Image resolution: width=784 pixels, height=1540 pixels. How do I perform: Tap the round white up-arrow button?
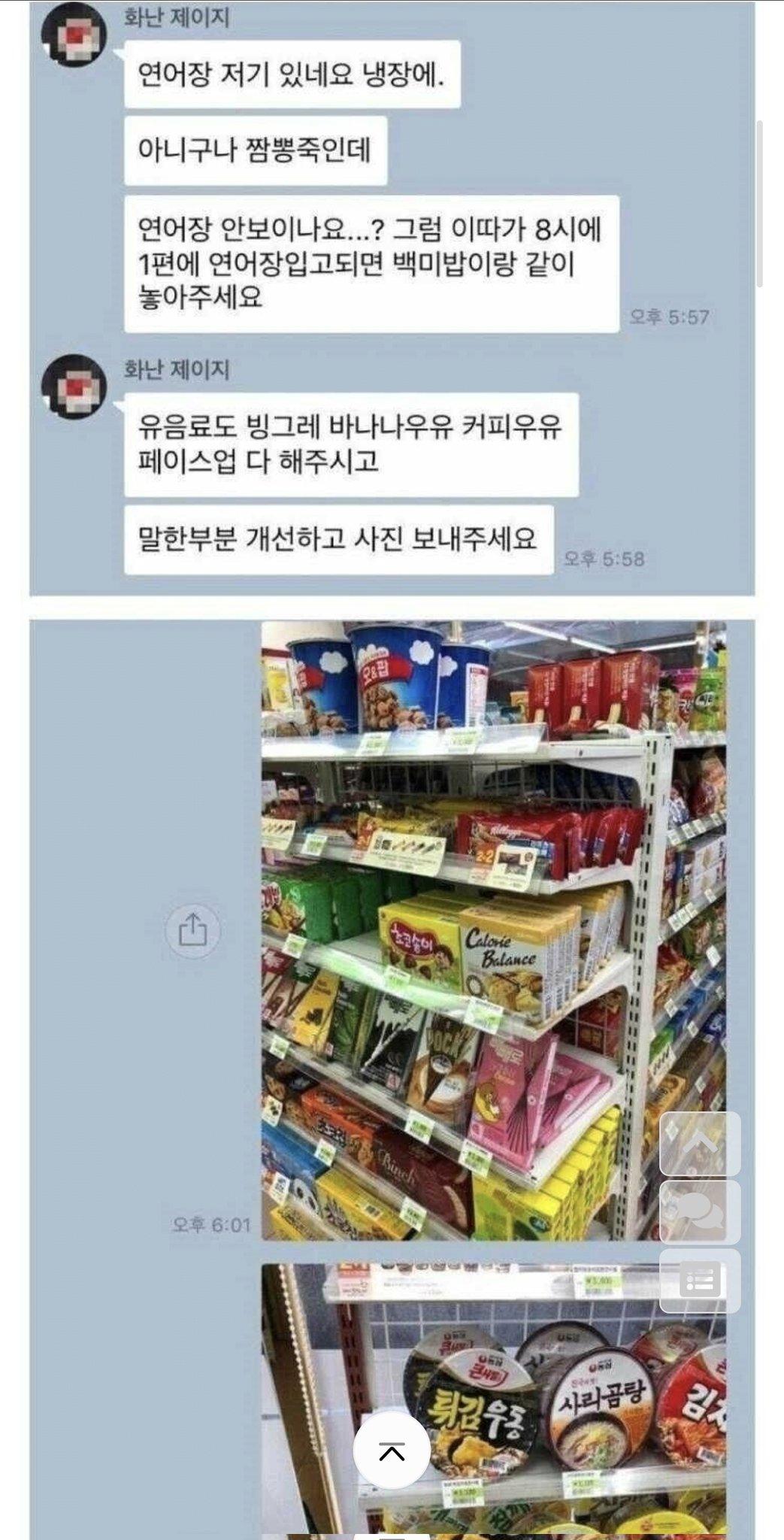click(x=392, y=1452)
